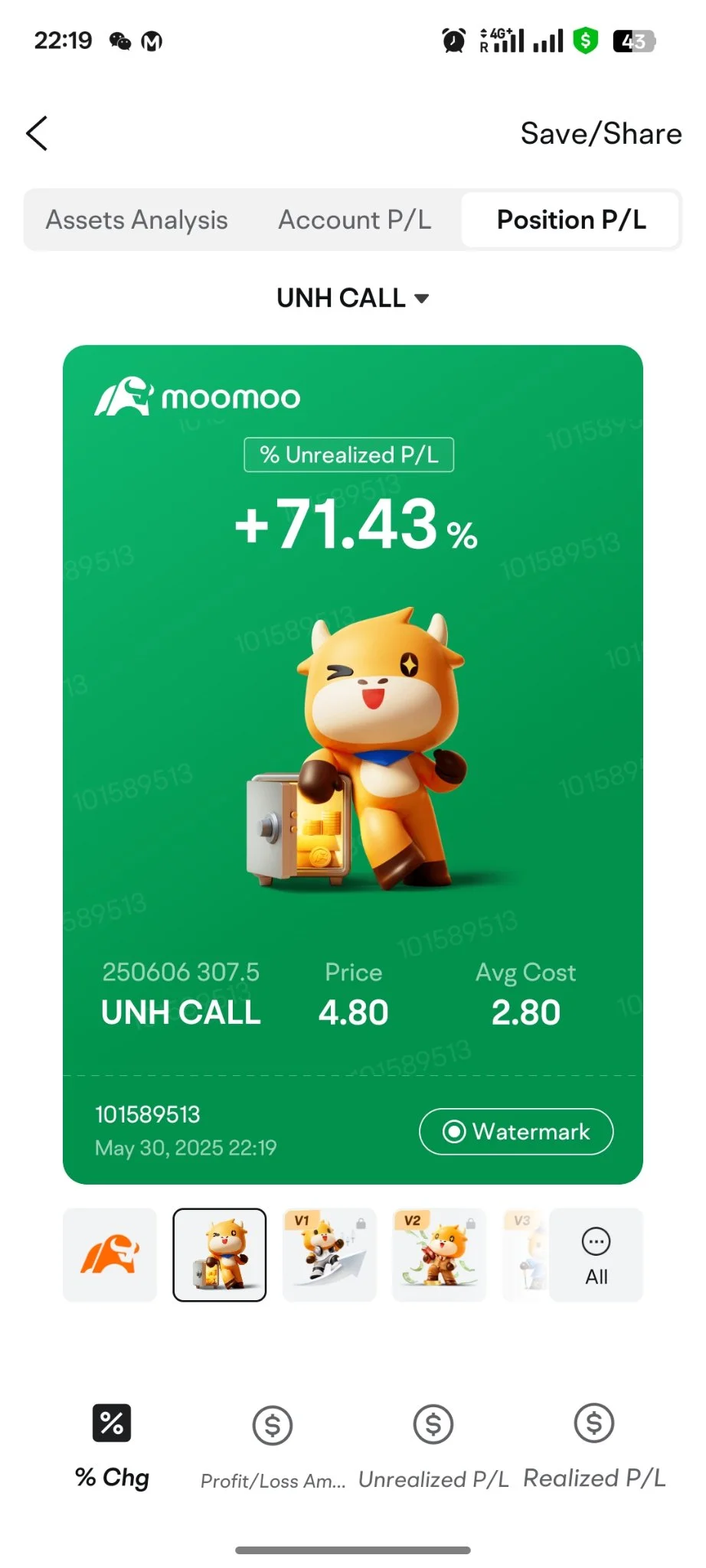Toggle the Watermark option

point(516,1131)
